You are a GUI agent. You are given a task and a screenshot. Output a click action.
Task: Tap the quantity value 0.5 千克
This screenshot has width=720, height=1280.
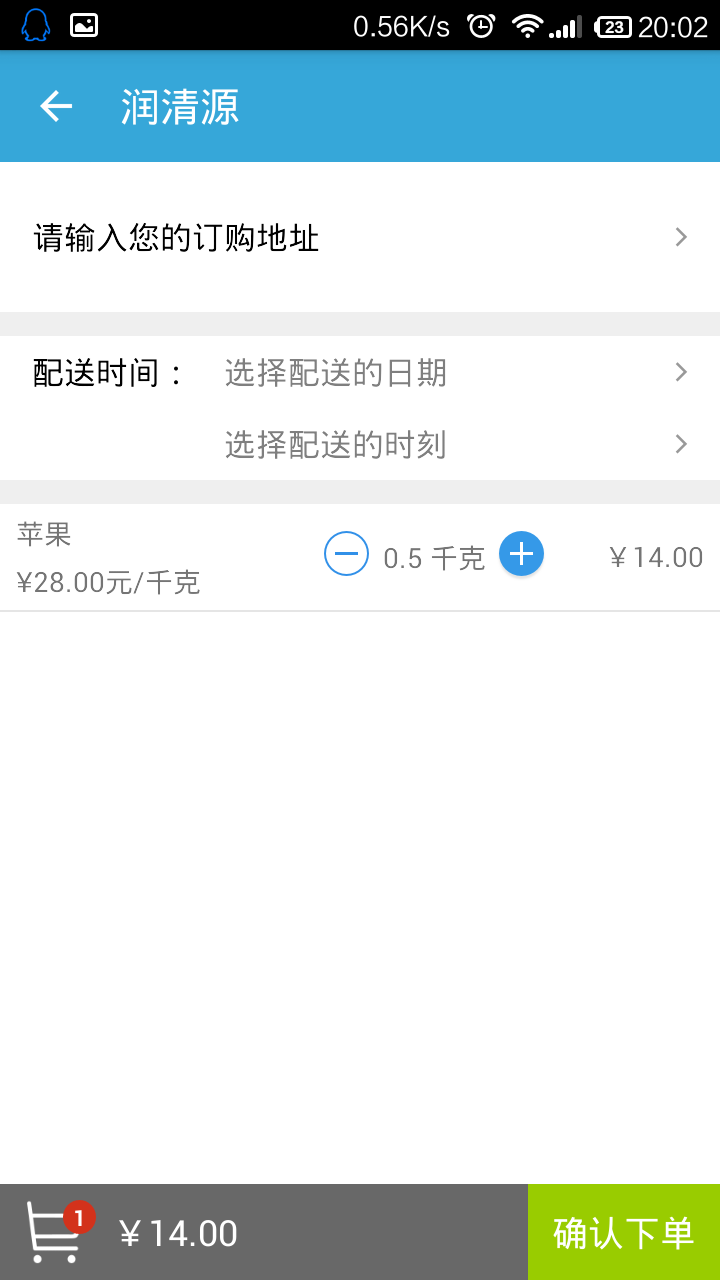433,557
